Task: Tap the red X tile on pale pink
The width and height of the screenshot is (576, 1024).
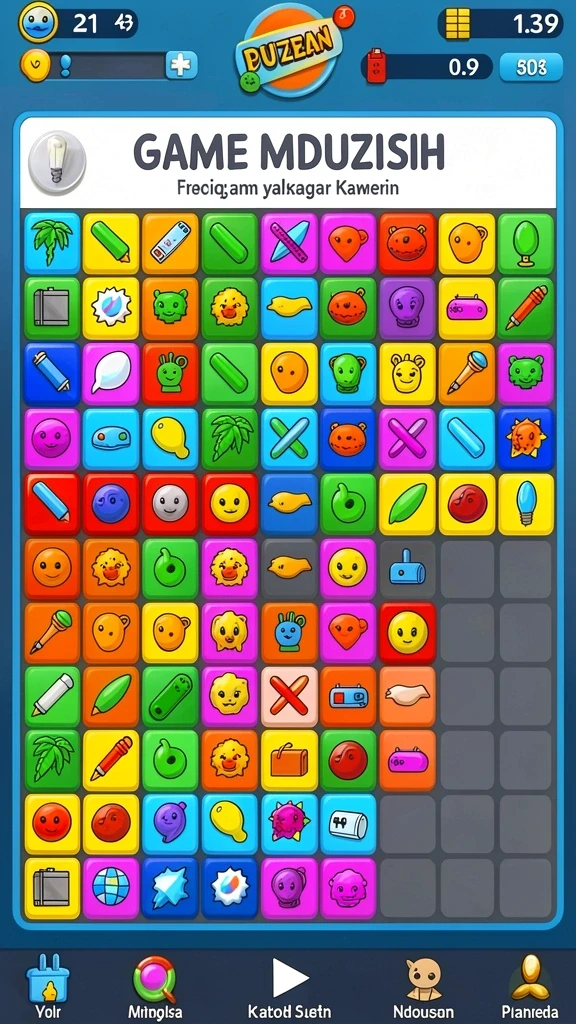Action: [289, 696]
